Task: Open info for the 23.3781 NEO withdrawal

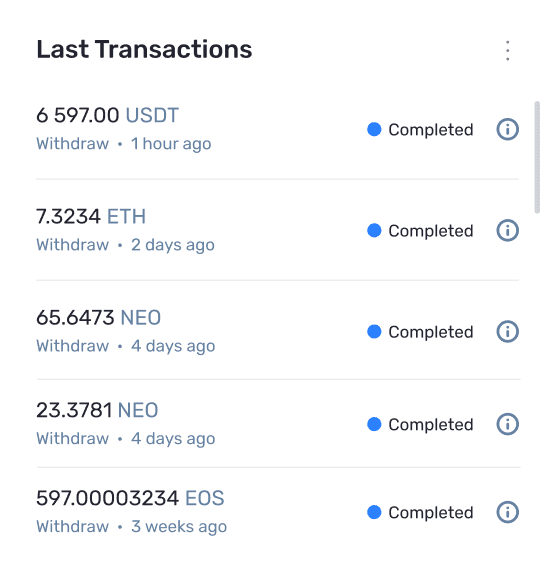Action: 507,424
